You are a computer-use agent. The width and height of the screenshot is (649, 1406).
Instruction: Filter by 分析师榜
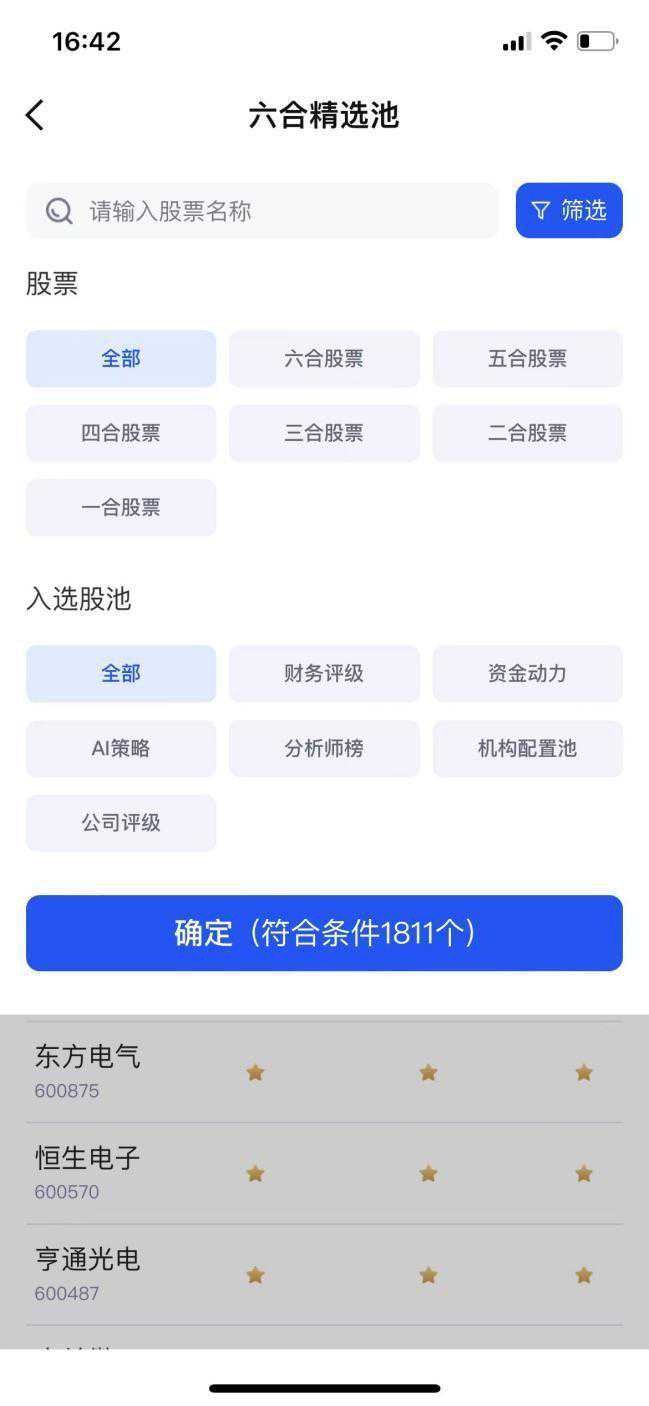tap(324, 748)
